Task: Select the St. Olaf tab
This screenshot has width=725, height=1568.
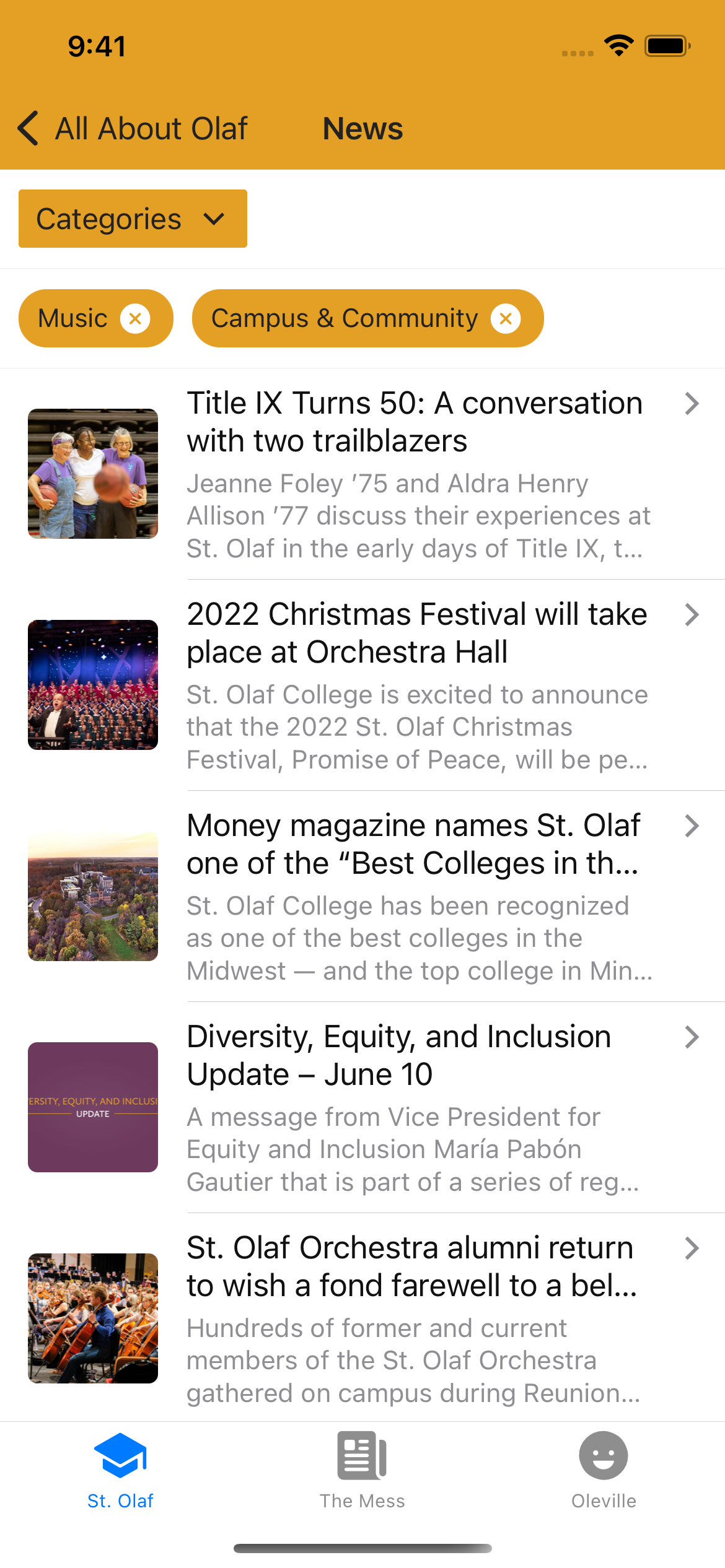Action: tap(120, 1470)
